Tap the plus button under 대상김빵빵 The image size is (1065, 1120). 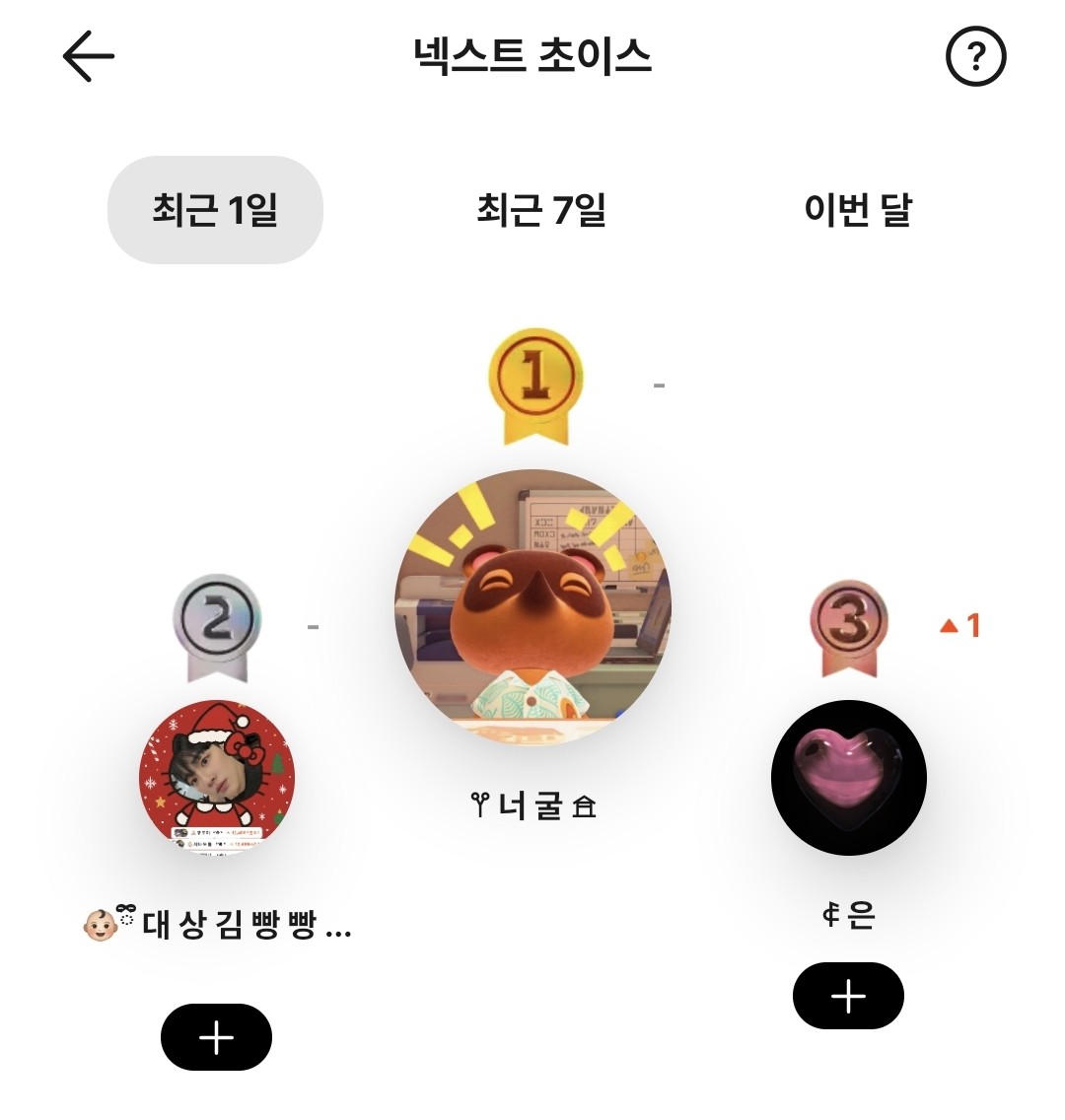point(216,1037)
